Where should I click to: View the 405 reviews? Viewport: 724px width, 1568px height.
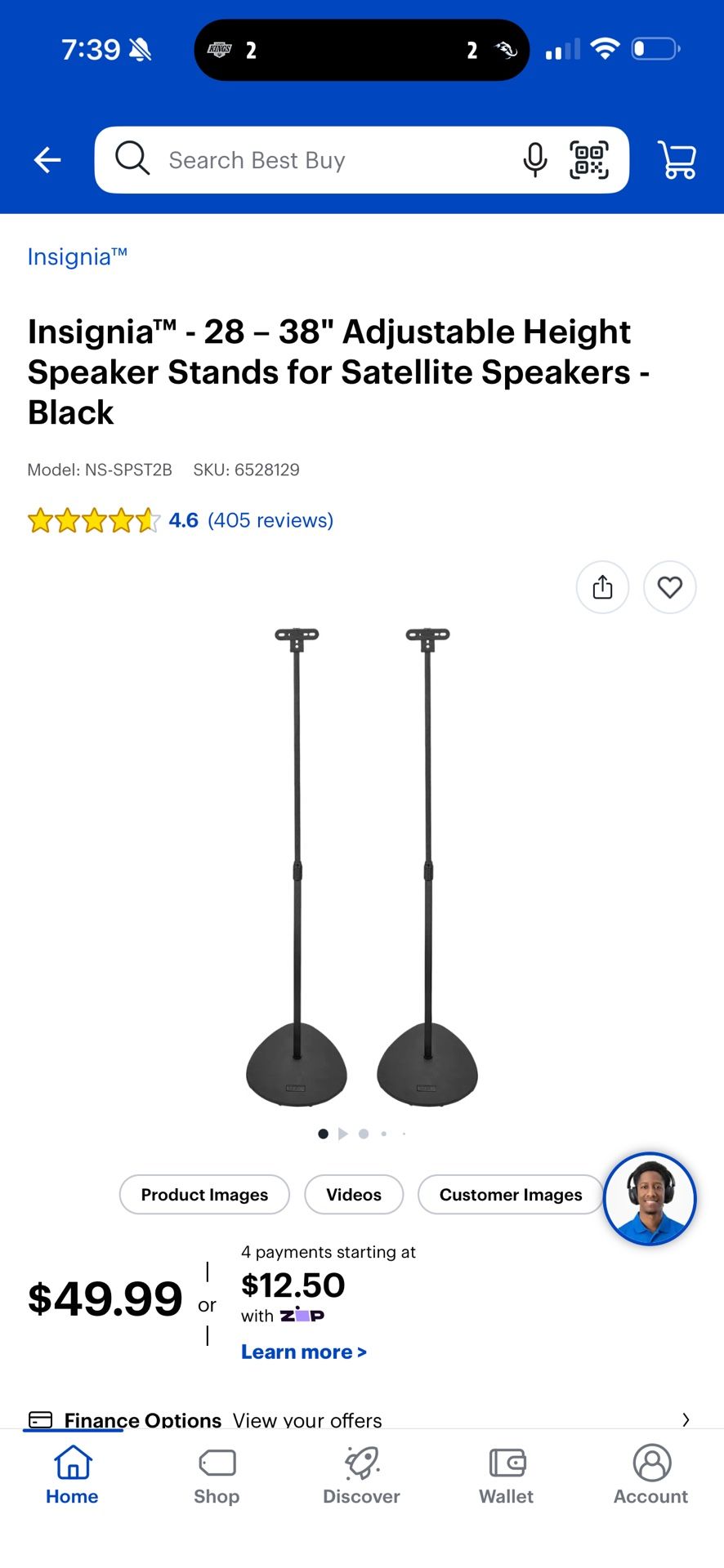point(270,520)
